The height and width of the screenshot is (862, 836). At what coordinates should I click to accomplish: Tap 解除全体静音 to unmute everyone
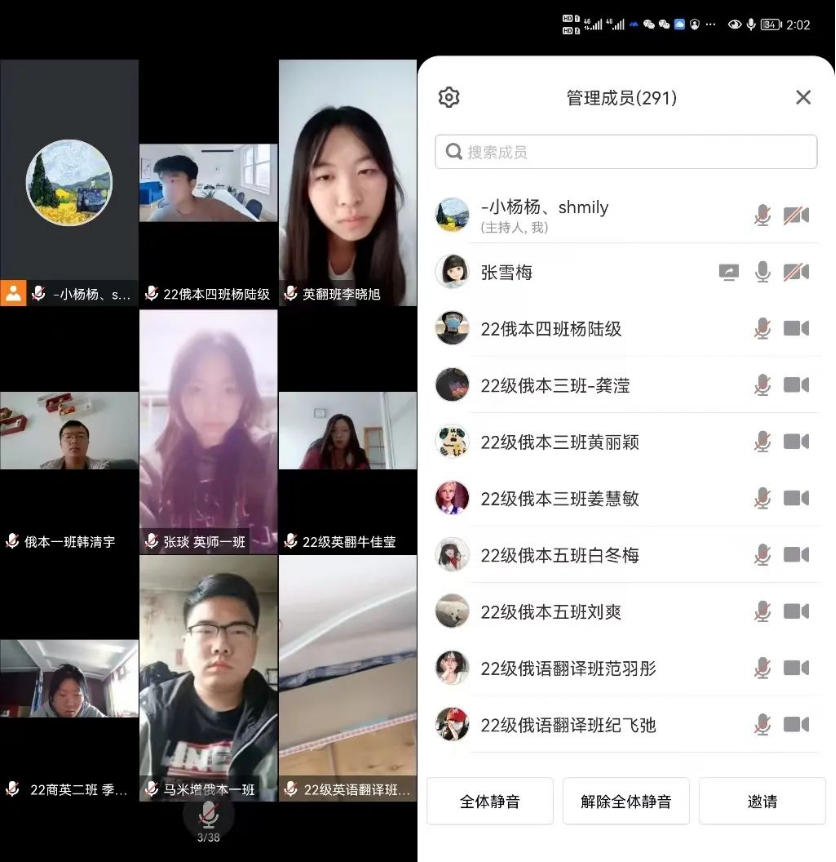click(626, 801)
